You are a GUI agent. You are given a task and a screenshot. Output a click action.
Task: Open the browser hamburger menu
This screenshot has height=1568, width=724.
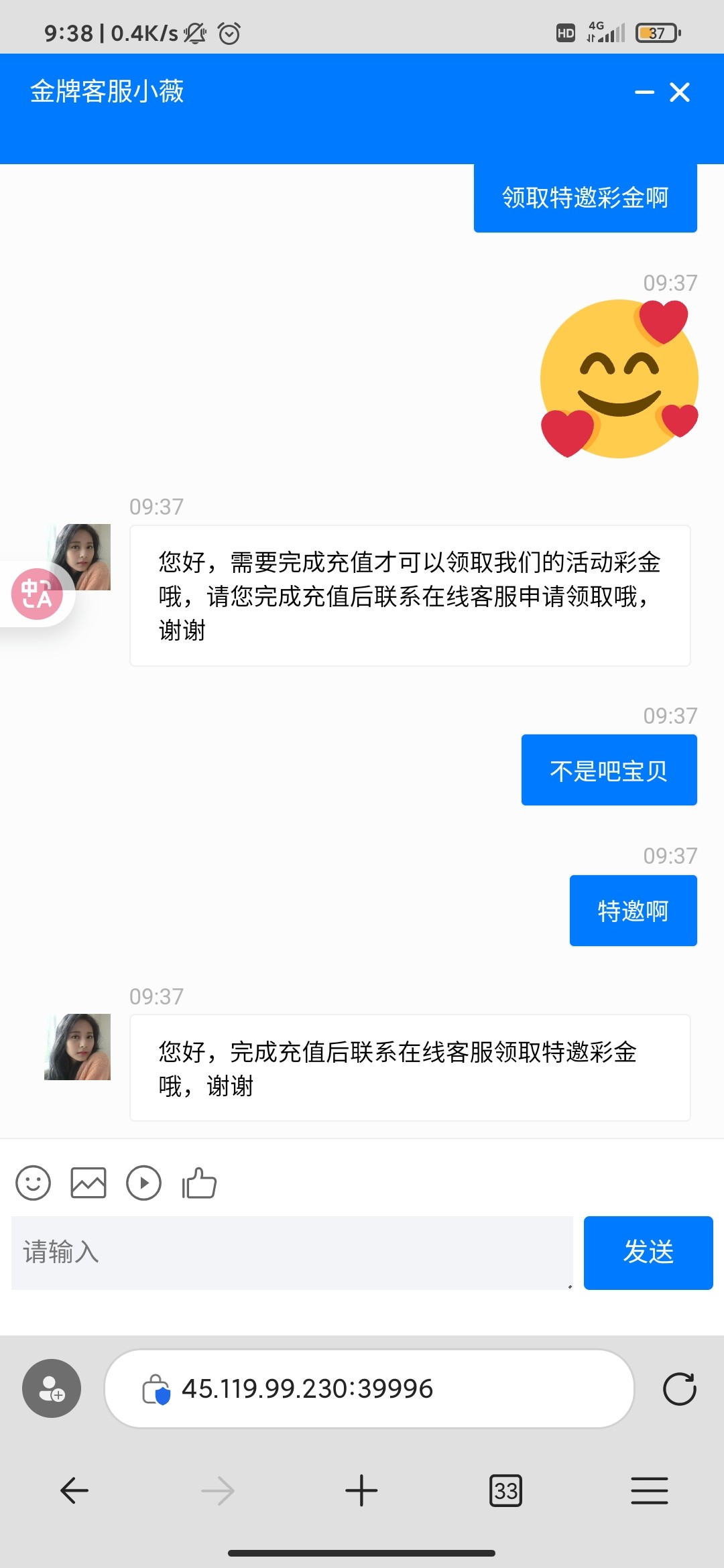click(x=649, y=1491)
